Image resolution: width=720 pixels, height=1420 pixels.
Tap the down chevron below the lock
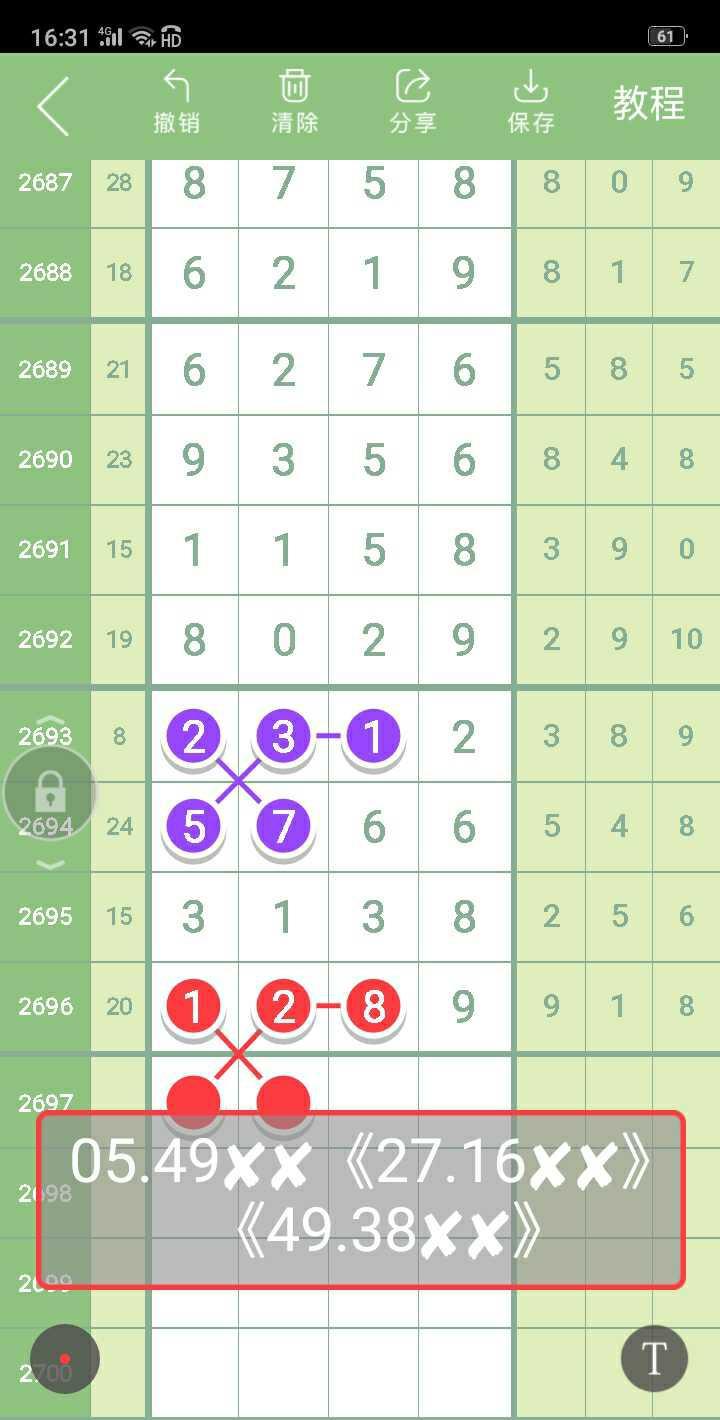point(51,865)
